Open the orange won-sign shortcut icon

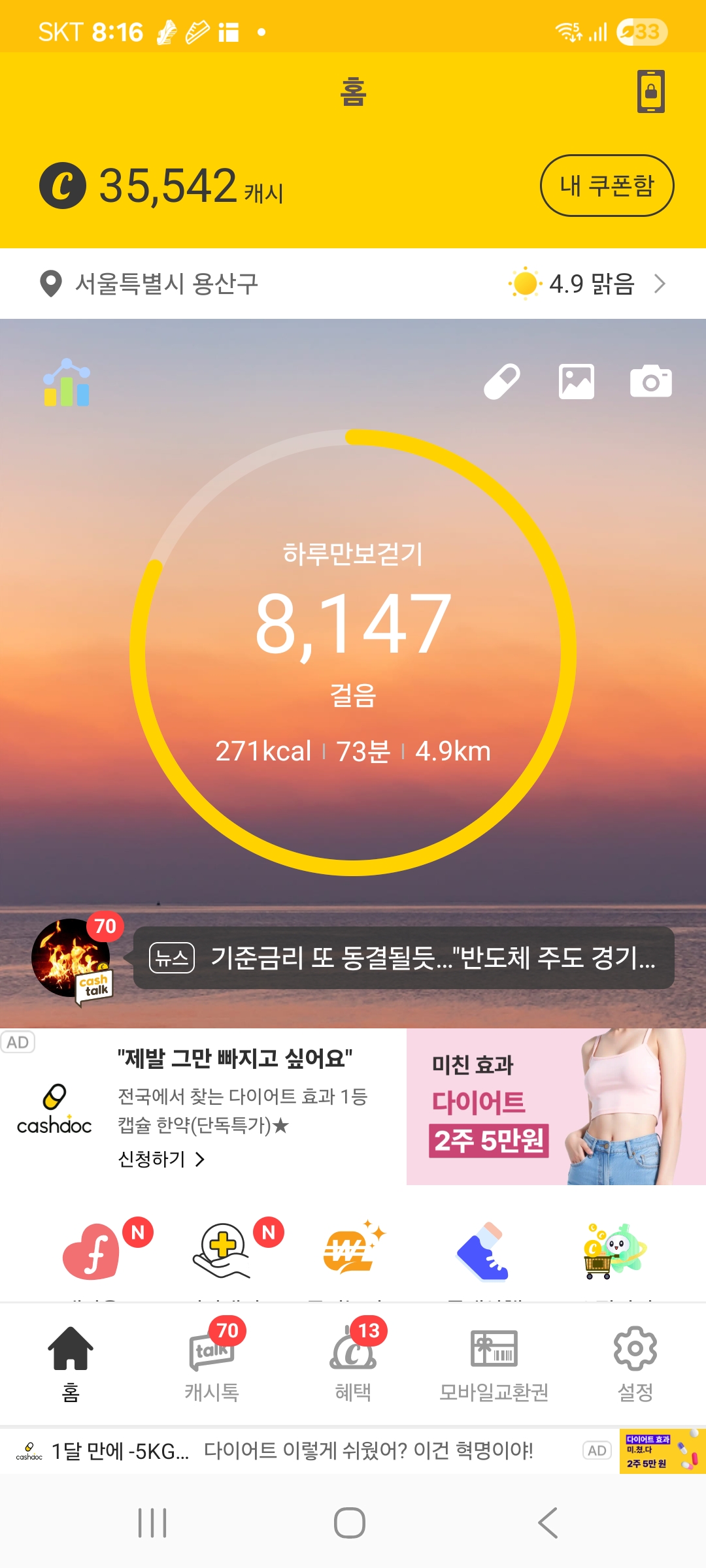click(x=350, y=1250)
